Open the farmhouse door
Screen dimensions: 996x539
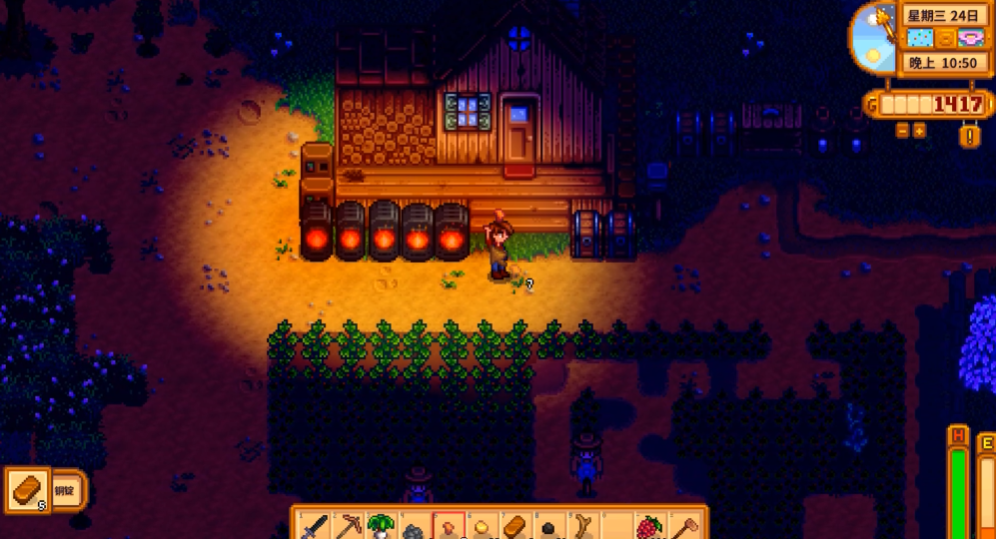click(x=518, y=132)
